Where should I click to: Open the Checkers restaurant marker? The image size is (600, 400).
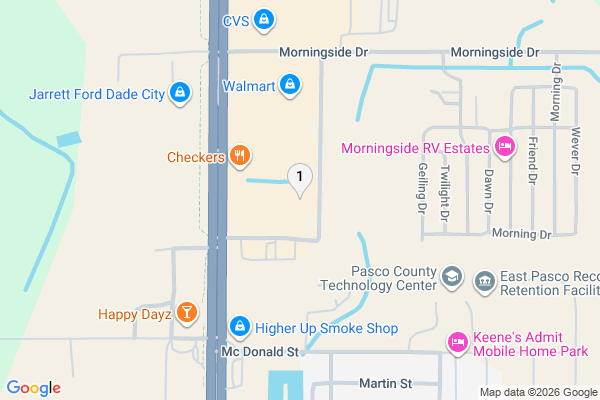[239, 156]
